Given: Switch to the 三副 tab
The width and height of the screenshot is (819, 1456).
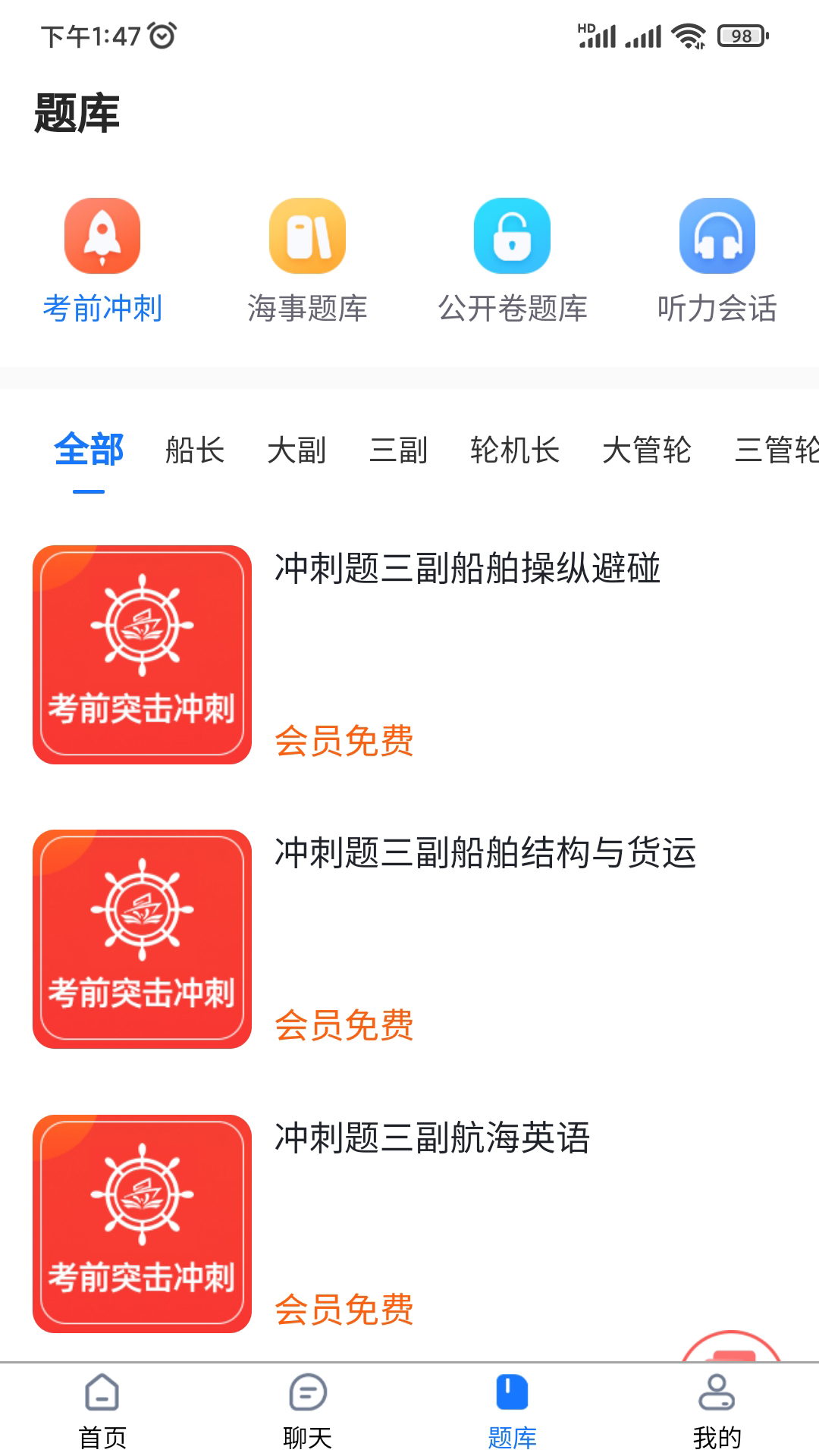Looking at the screenshot, I should tap(398, 450).
